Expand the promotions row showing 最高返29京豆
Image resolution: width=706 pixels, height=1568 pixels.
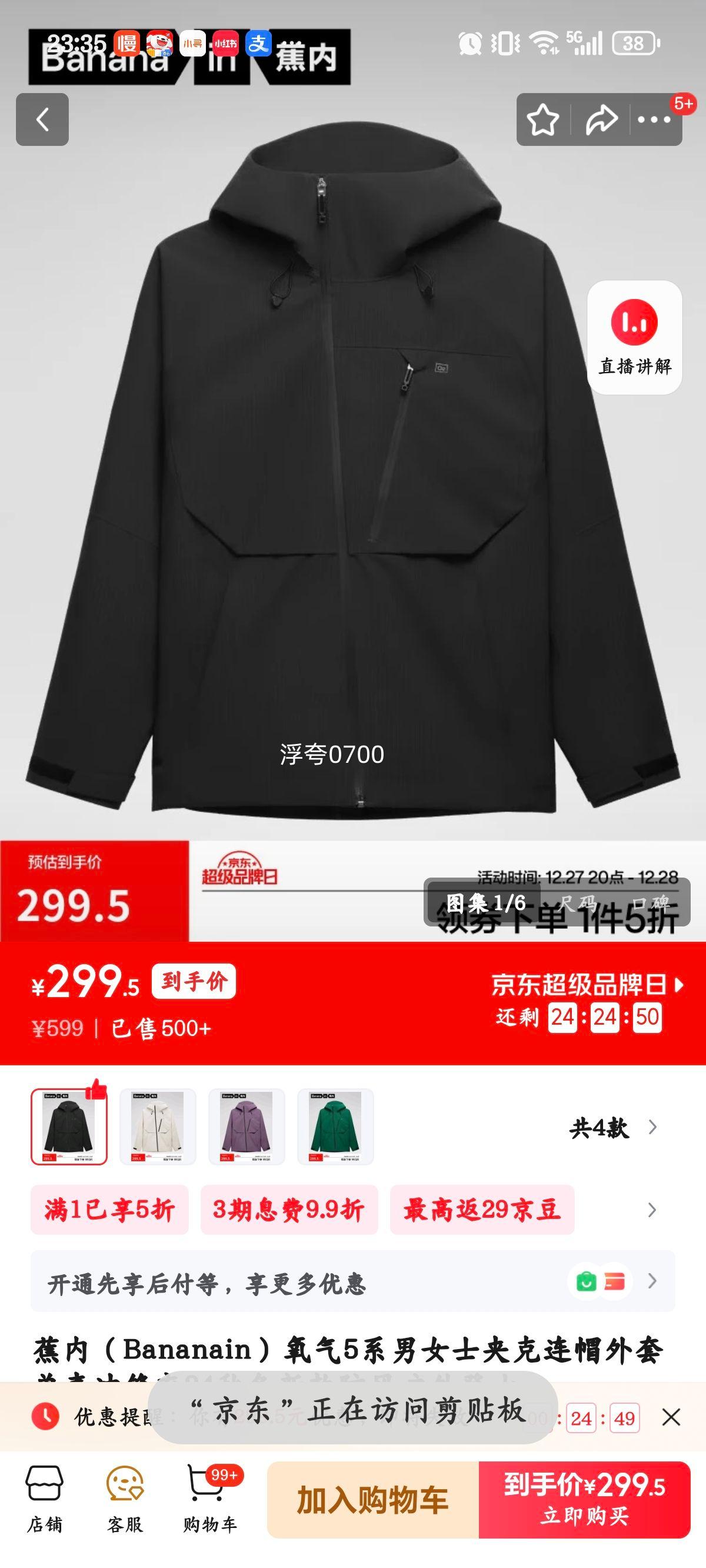pos(481,1211)
